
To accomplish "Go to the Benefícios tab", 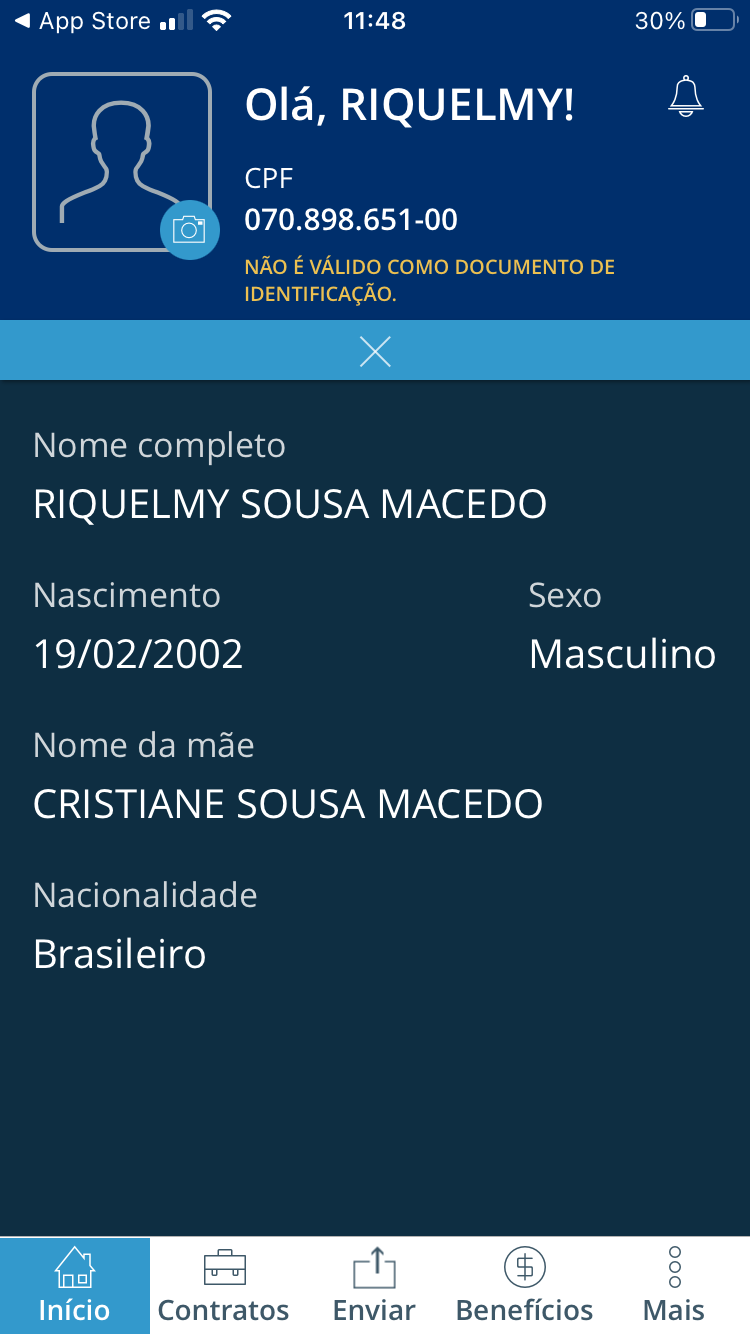I will [524, 1286].
